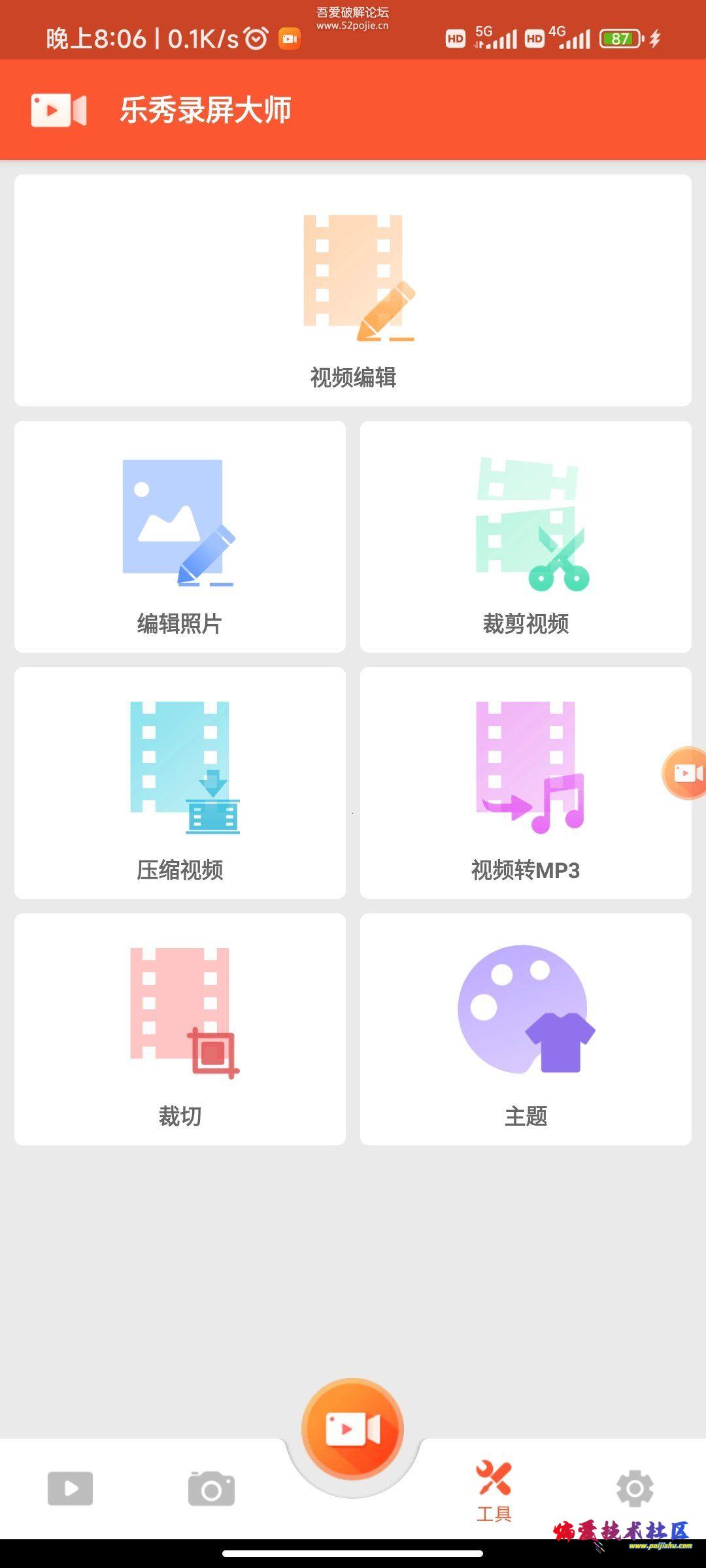Select the 工具 tools tab
This screenshot has height=1568, width=706.
point(494,1492)
